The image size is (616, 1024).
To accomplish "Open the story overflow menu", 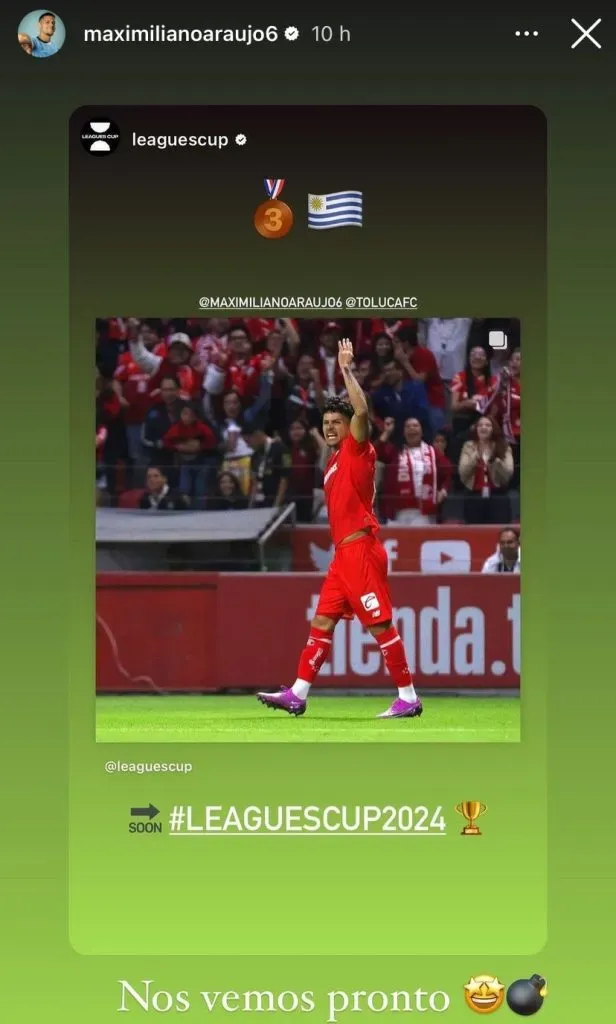I will pyautogui.click(x=527, y=34).
